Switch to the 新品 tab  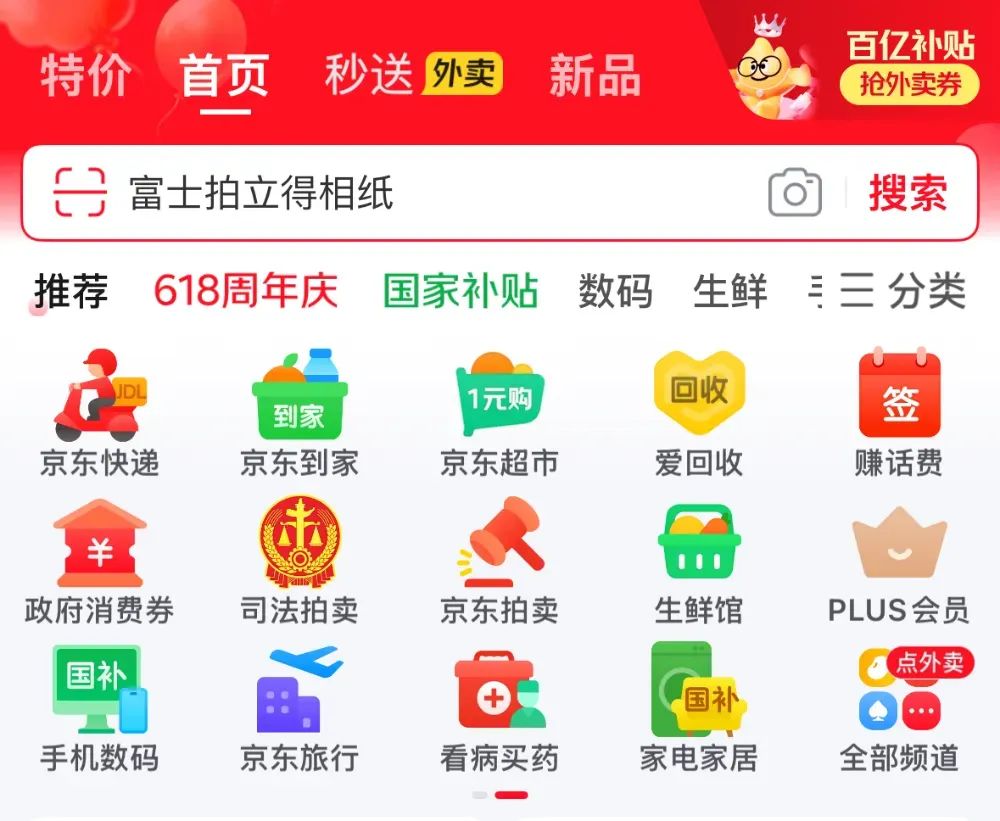(x=594, y=75)
